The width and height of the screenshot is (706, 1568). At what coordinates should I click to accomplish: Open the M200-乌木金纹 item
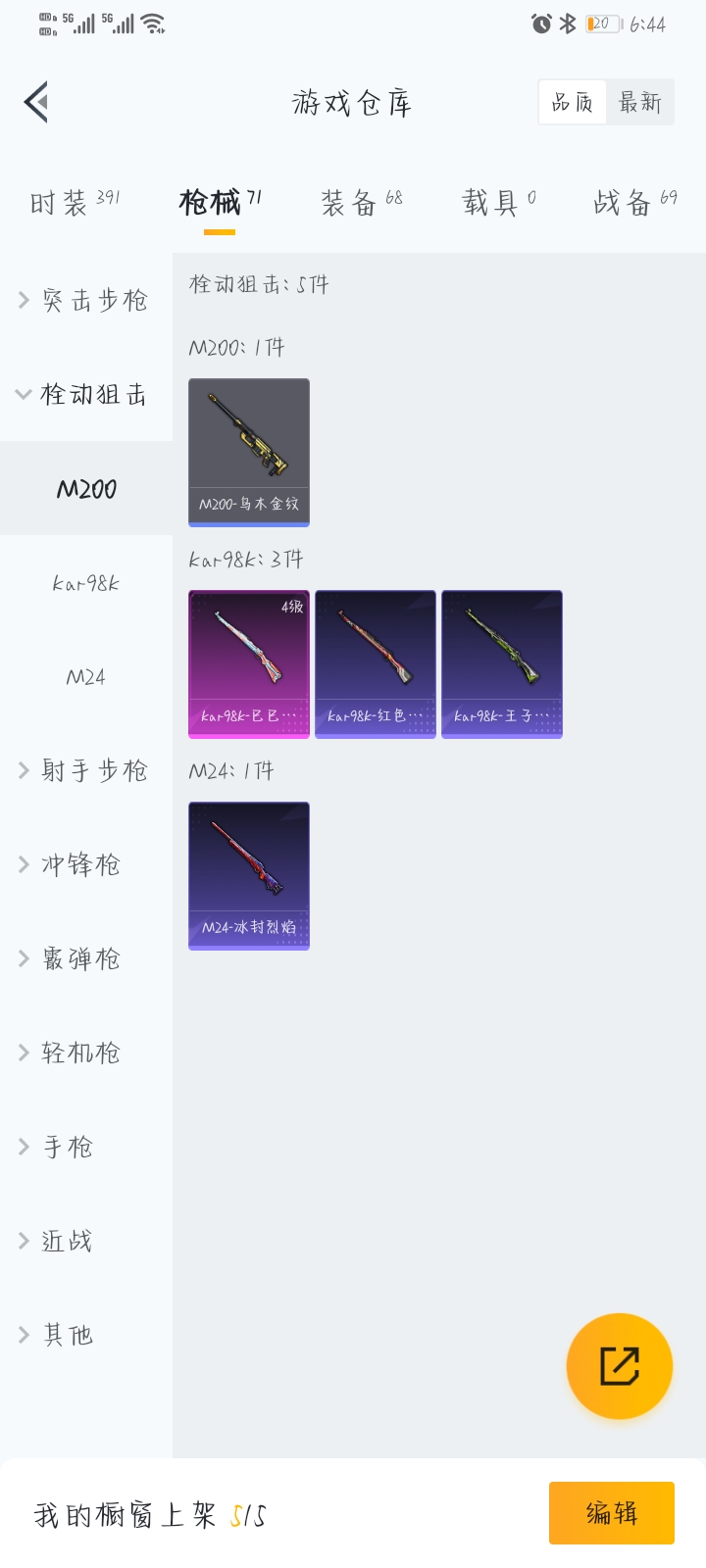point(249,452)
